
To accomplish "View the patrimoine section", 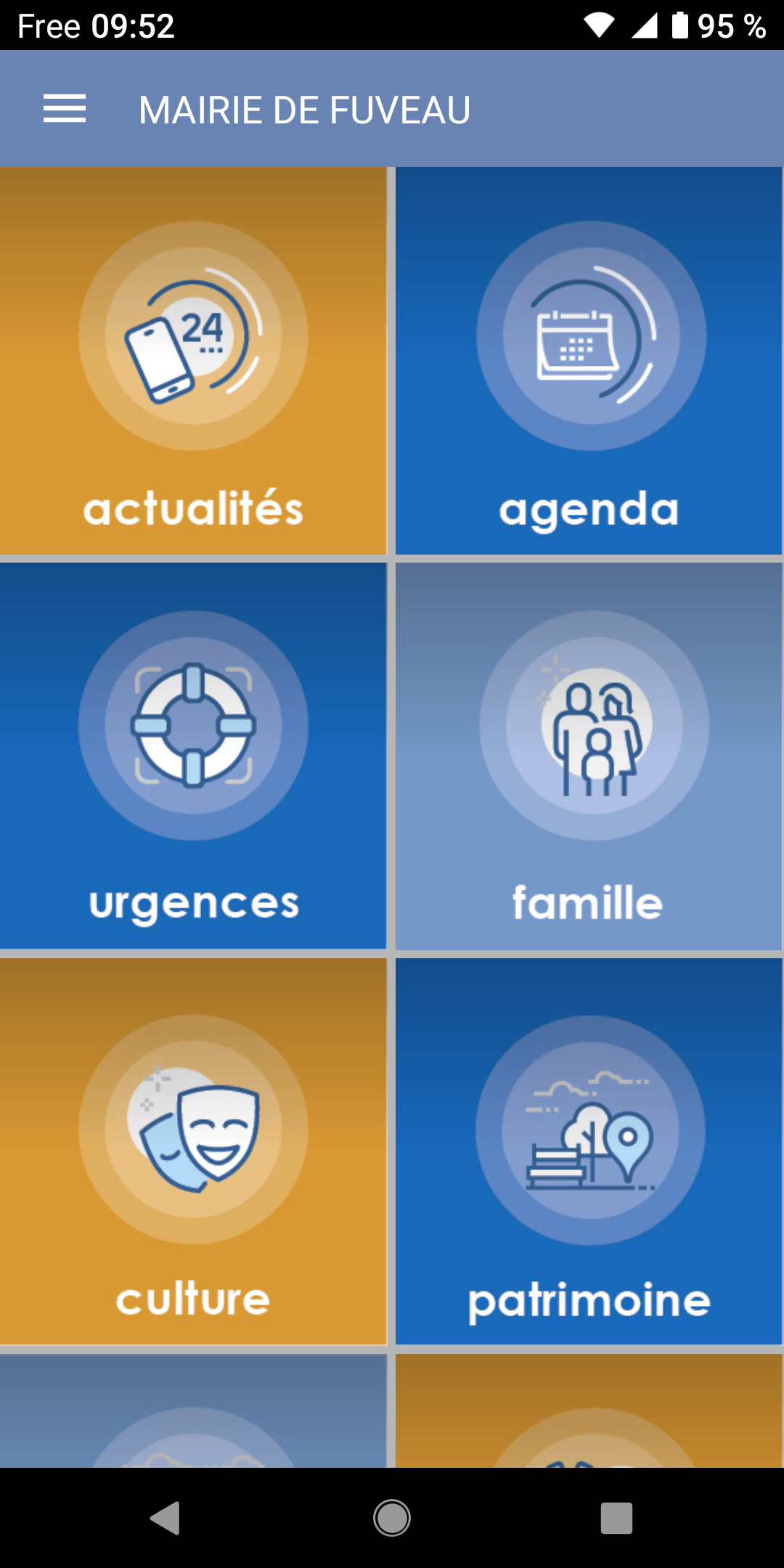I will point(589,1151).
